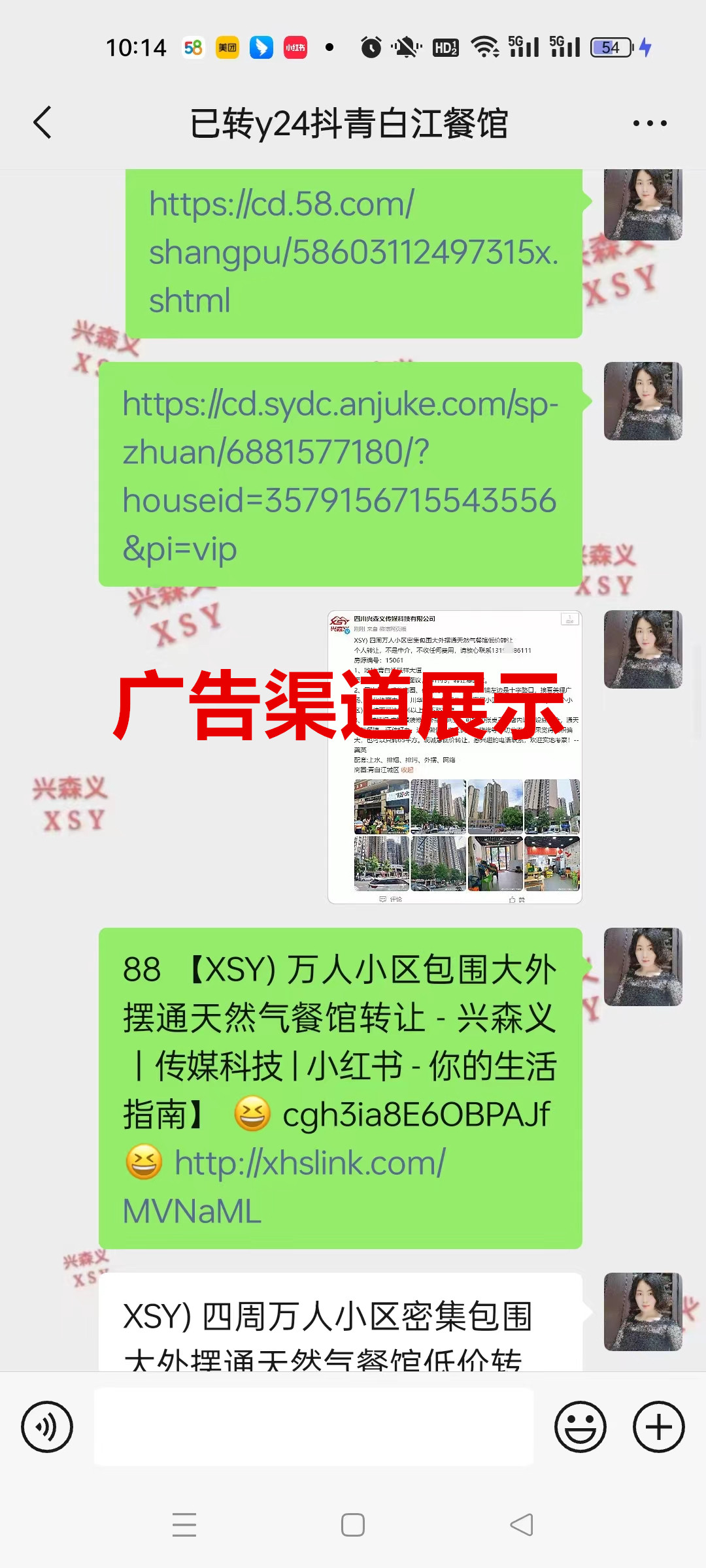View the shared listing screenshot image
The image size is (706, 1568).
coord(454,757)
